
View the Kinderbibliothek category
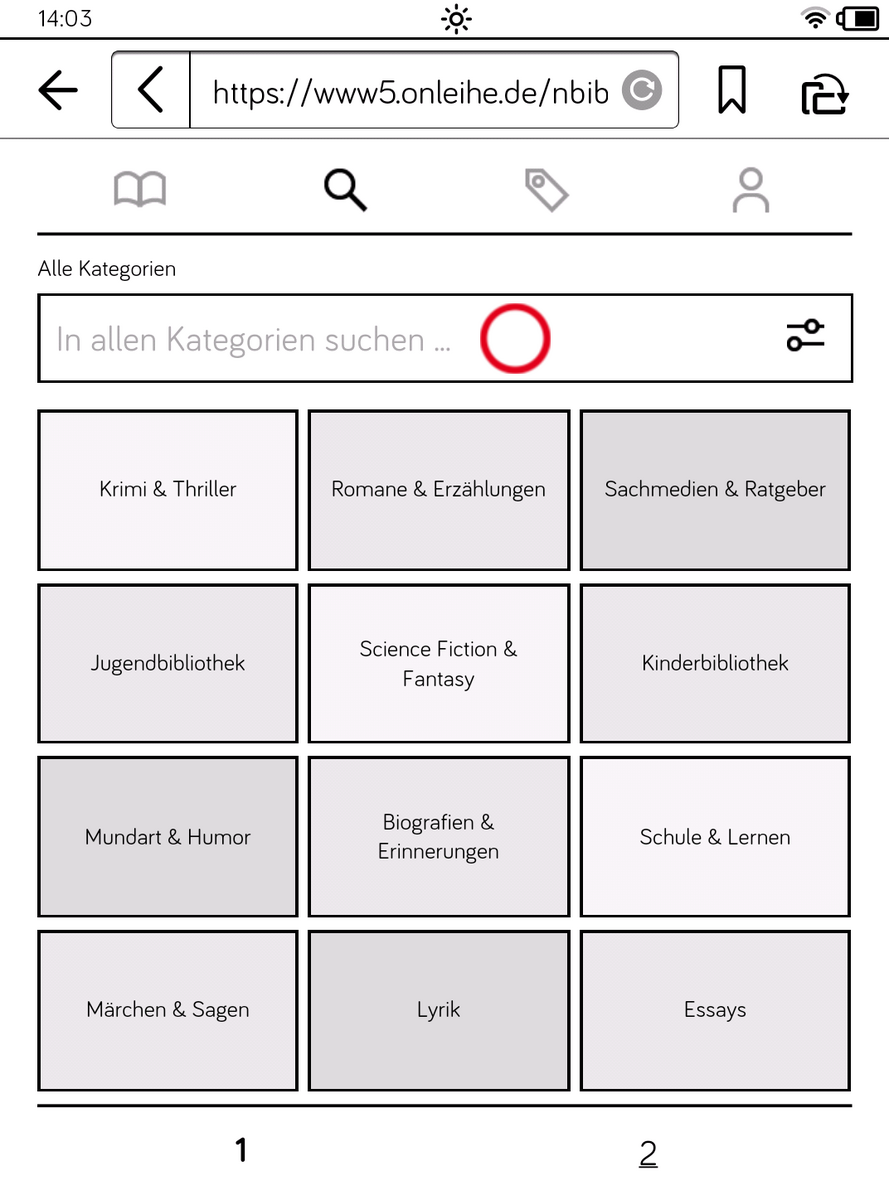[715, 663]
